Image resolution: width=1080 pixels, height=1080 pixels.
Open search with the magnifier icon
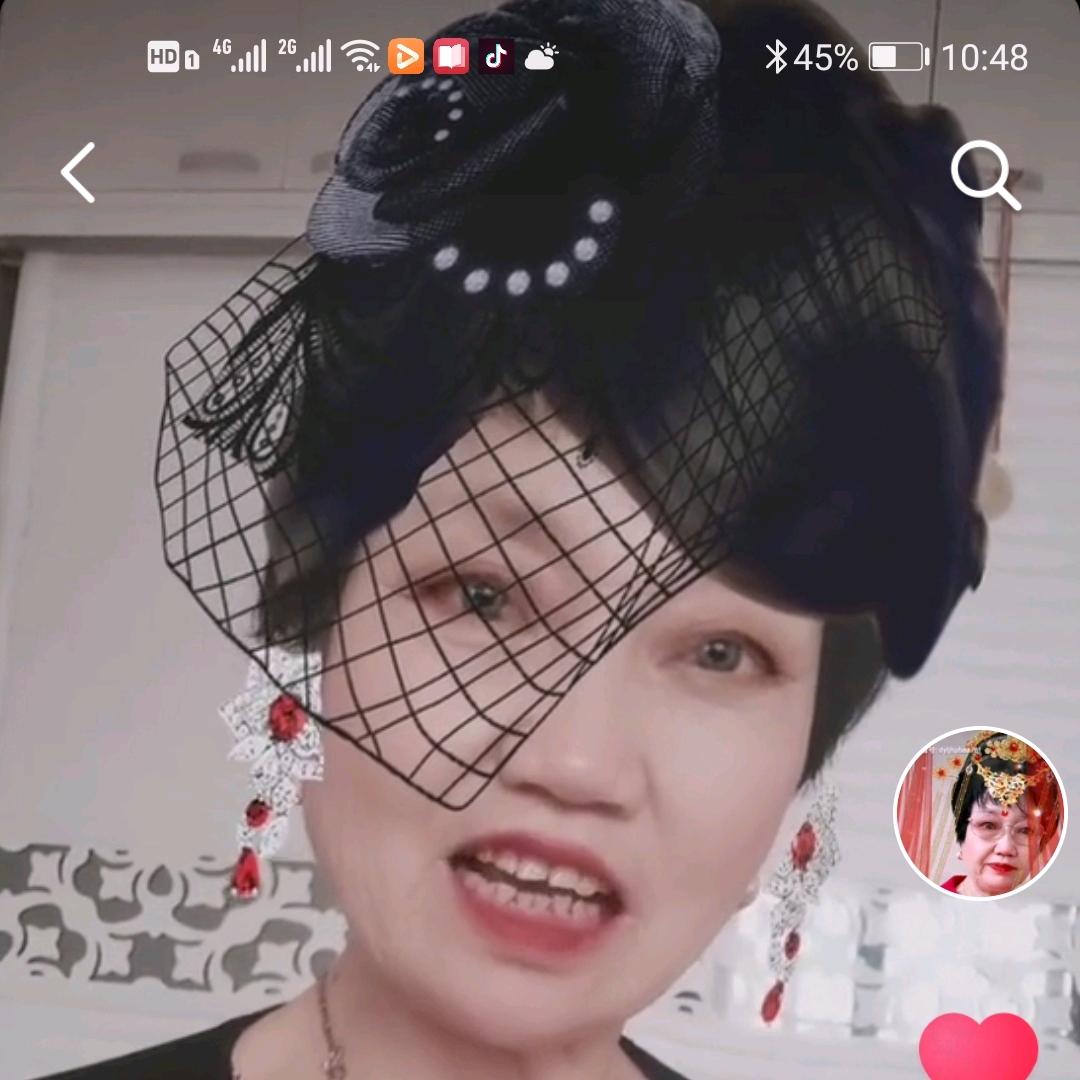coord(984,177)
